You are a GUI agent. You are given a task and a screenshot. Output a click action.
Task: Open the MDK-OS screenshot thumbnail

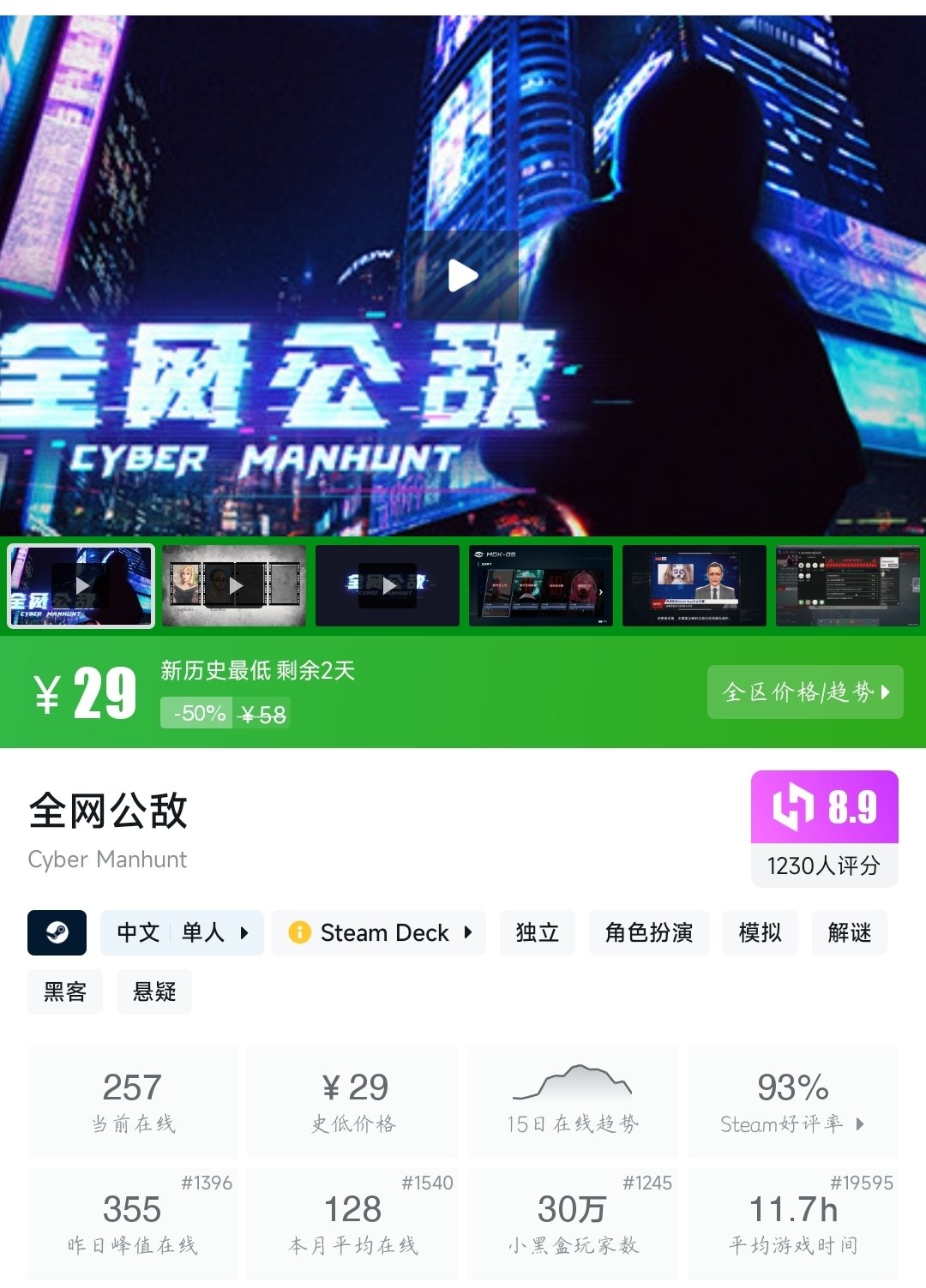pyautogui.click(x=541, y=586)
